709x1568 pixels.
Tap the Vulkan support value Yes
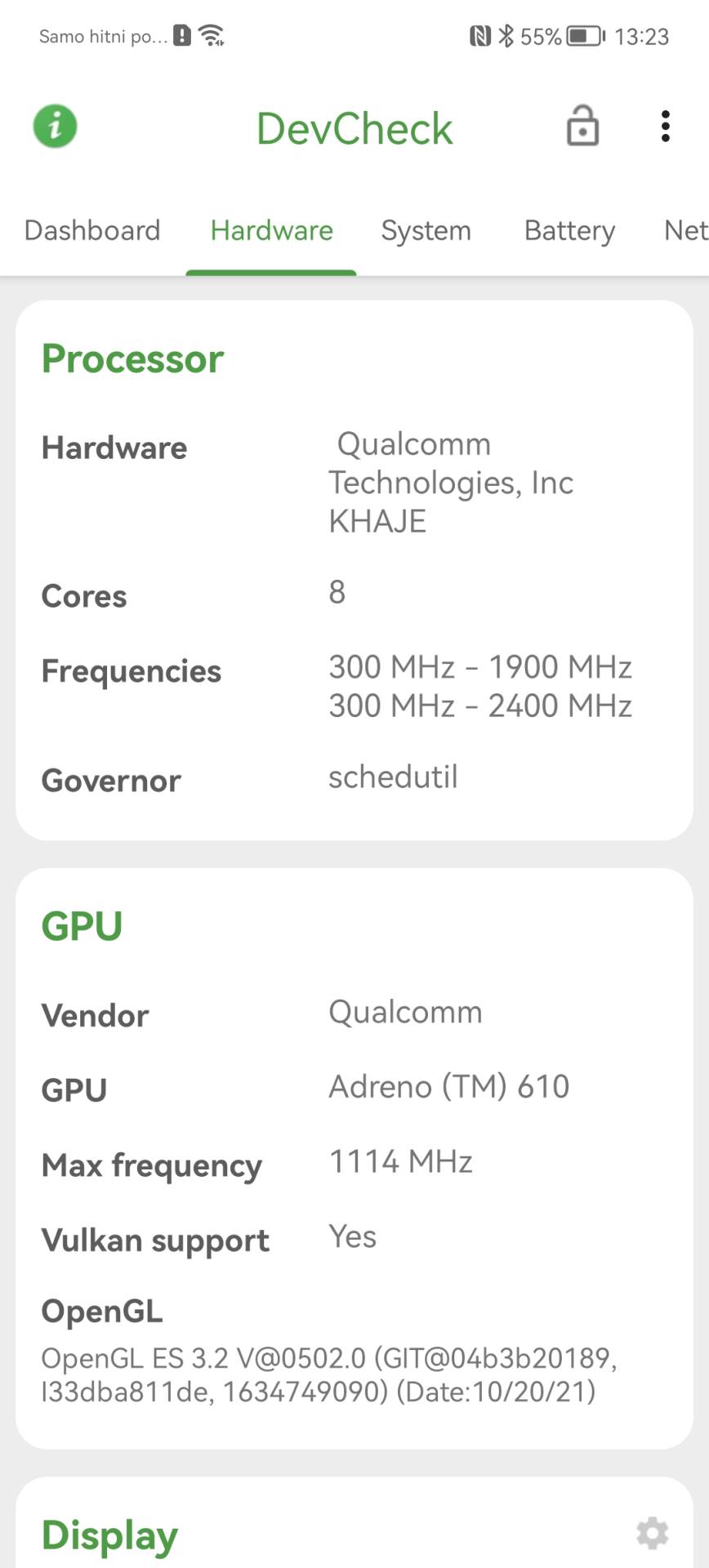351,1236
